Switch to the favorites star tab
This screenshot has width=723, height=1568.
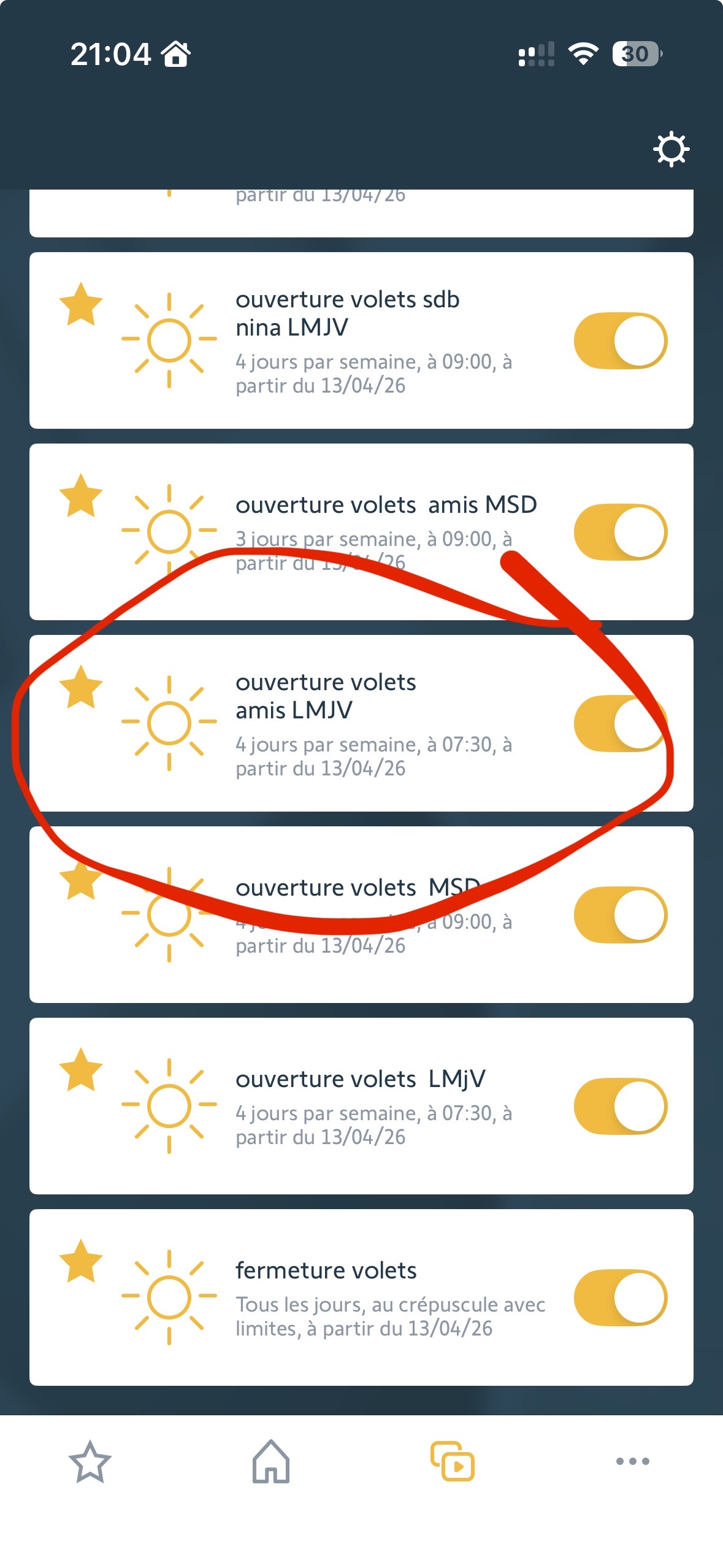90,1462
